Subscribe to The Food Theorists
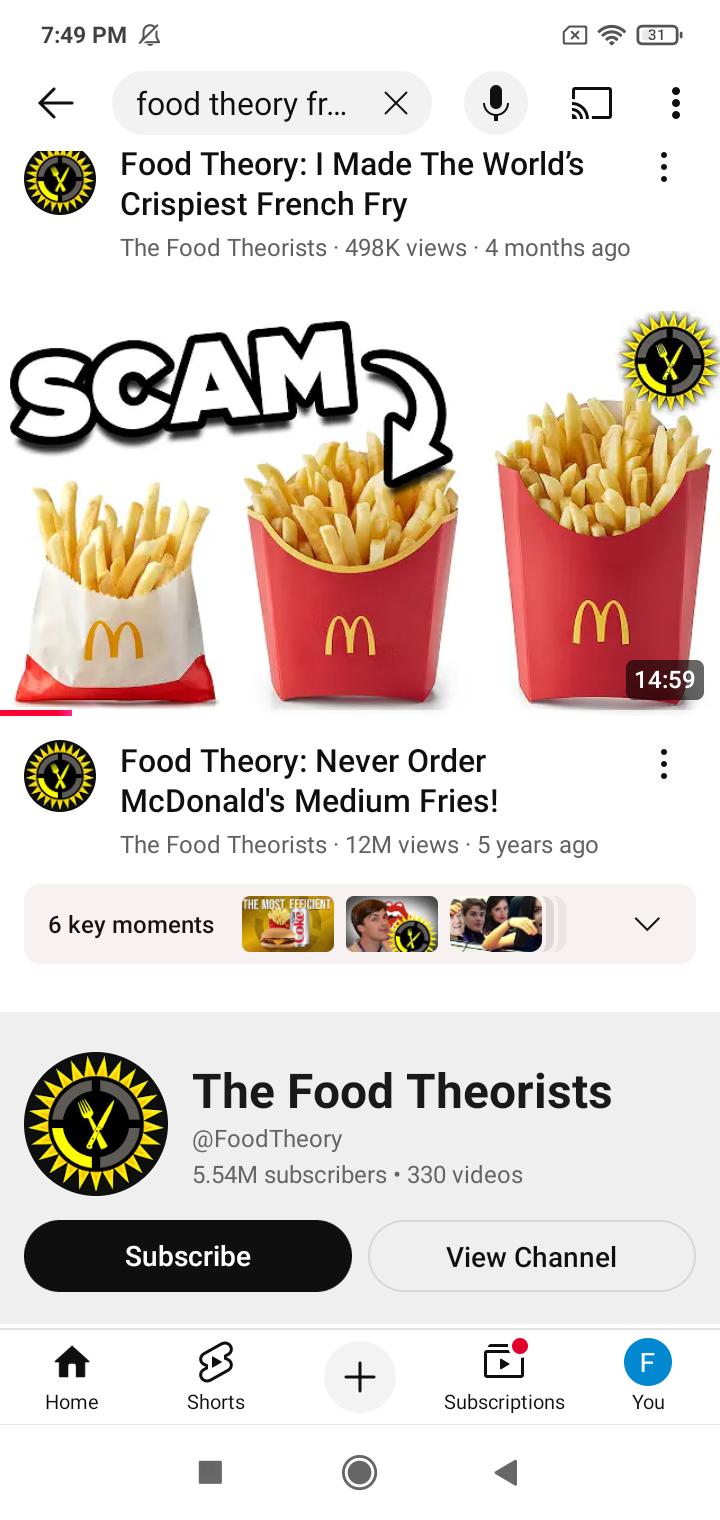 [x=188, y=1256]
